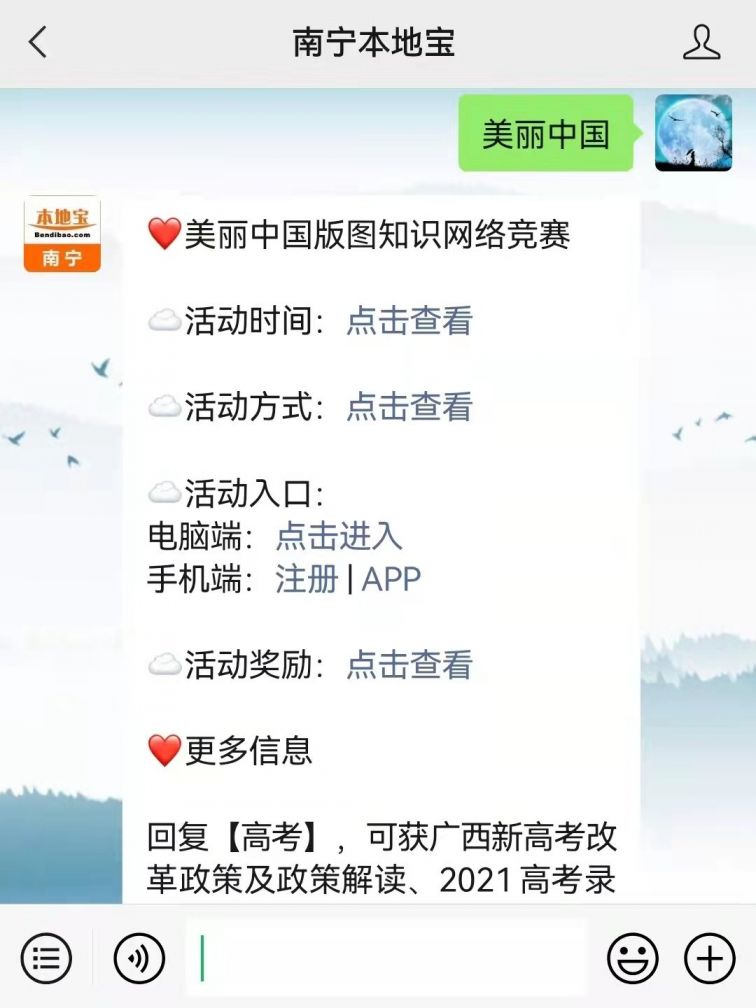Open 点击查看 link for 活动奖励
This screenshot has width=756, height=1008.
(x=409, y=665)
